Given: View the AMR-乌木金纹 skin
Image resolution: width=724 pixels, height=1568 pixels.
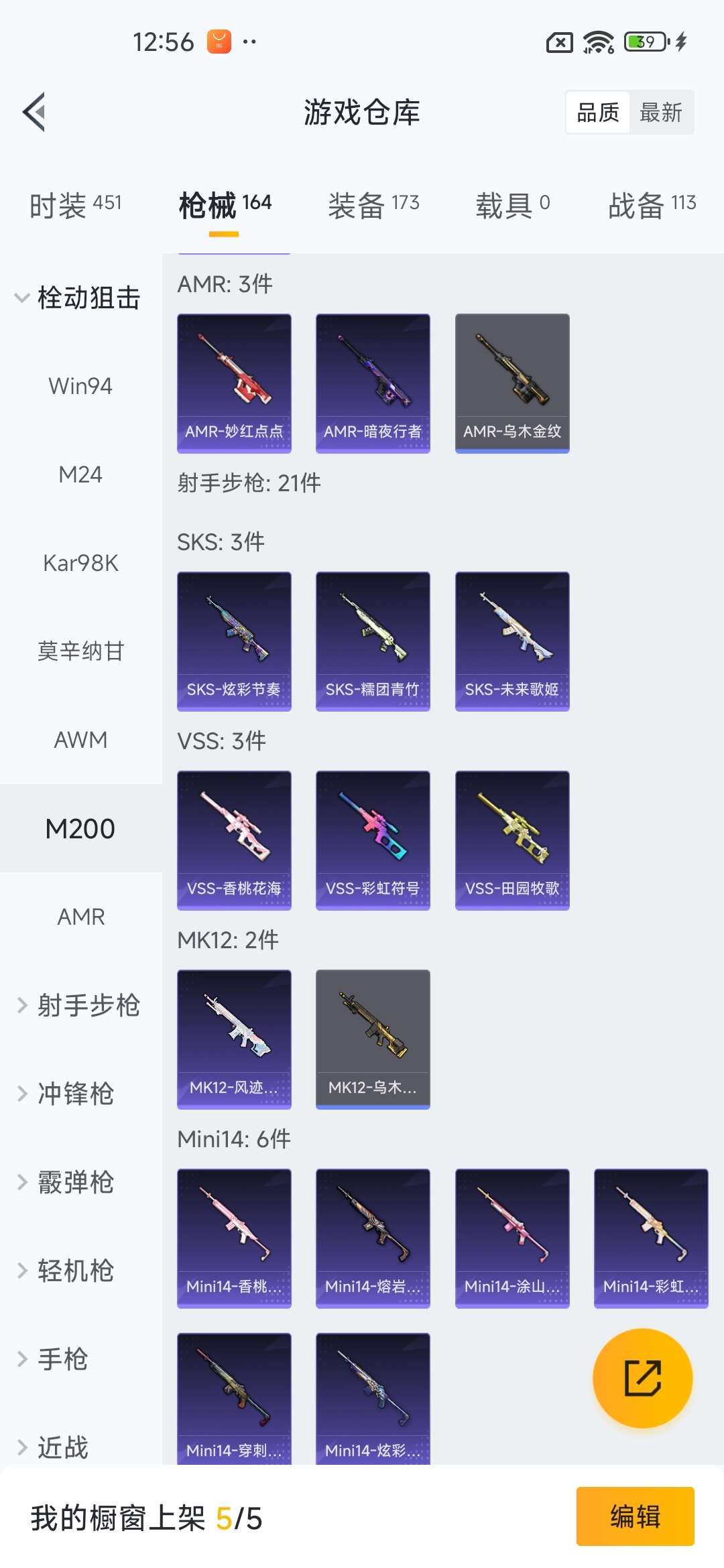Looking at the screenshot, I should [511, 382].
